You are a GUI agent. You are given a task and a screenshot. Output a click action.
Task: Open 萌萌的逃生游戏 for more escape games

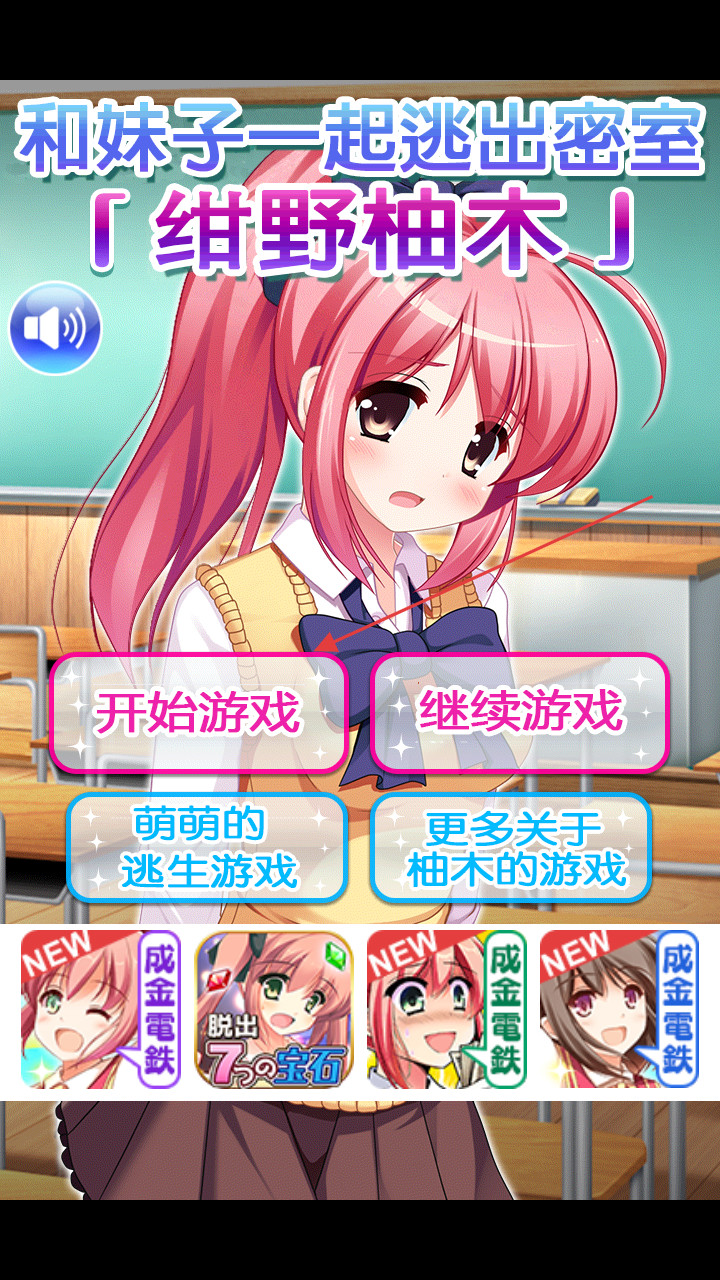[203, 848]
